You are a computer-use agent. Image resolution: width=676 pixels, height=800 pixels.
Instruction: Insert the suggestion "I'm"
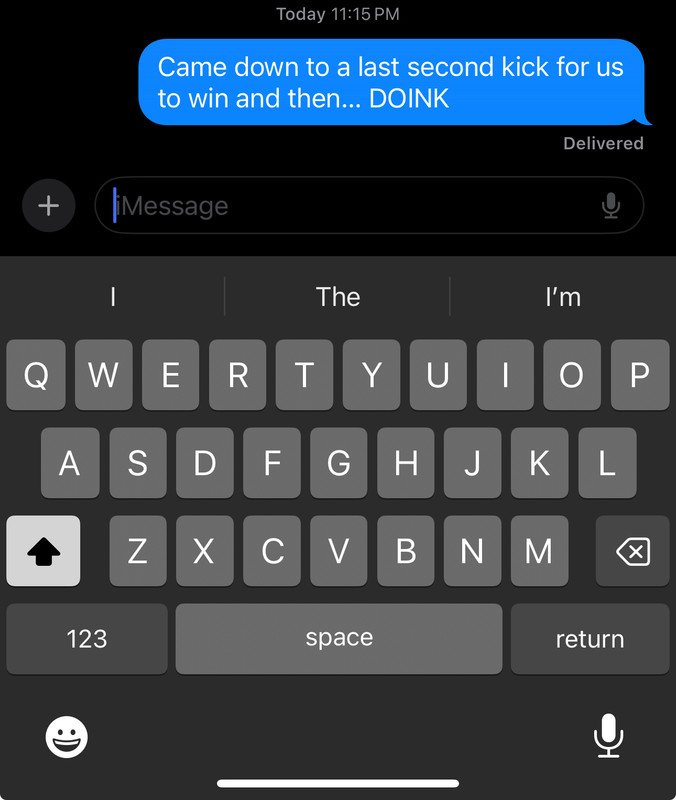[563, 297]
